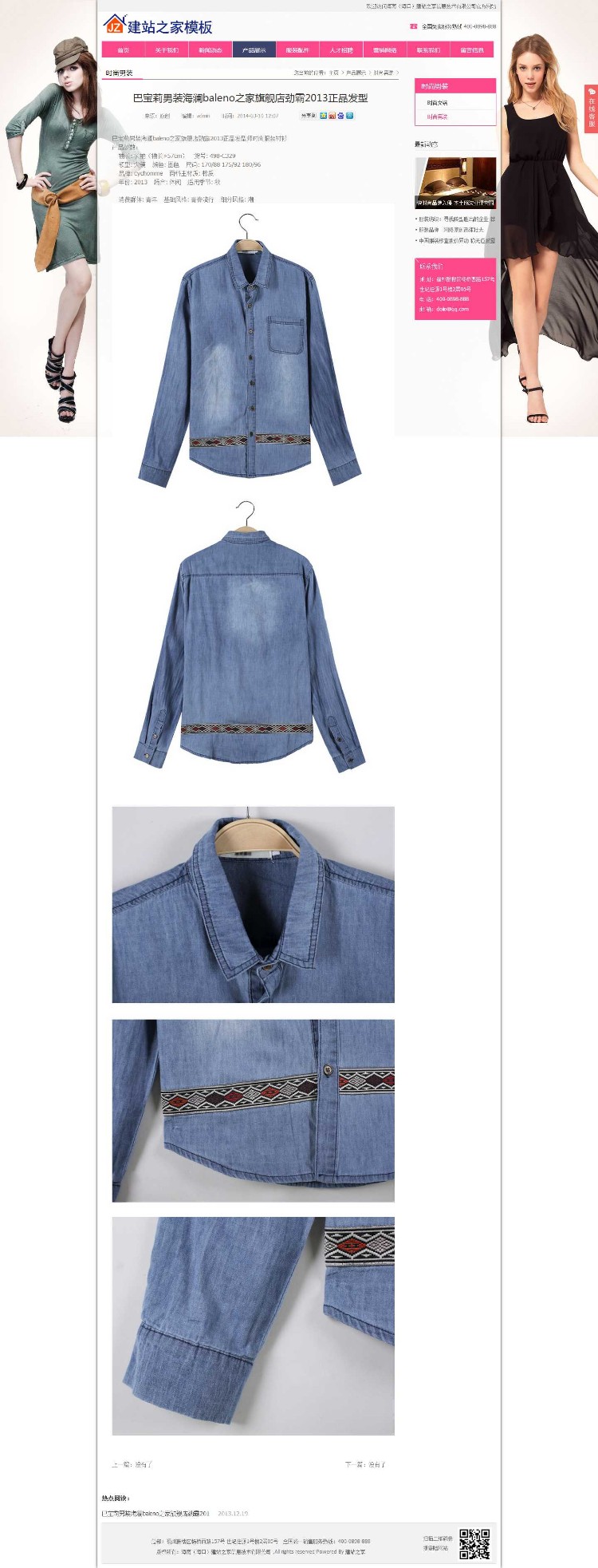Navigate to the 首页 menu item

pos(123,48)
